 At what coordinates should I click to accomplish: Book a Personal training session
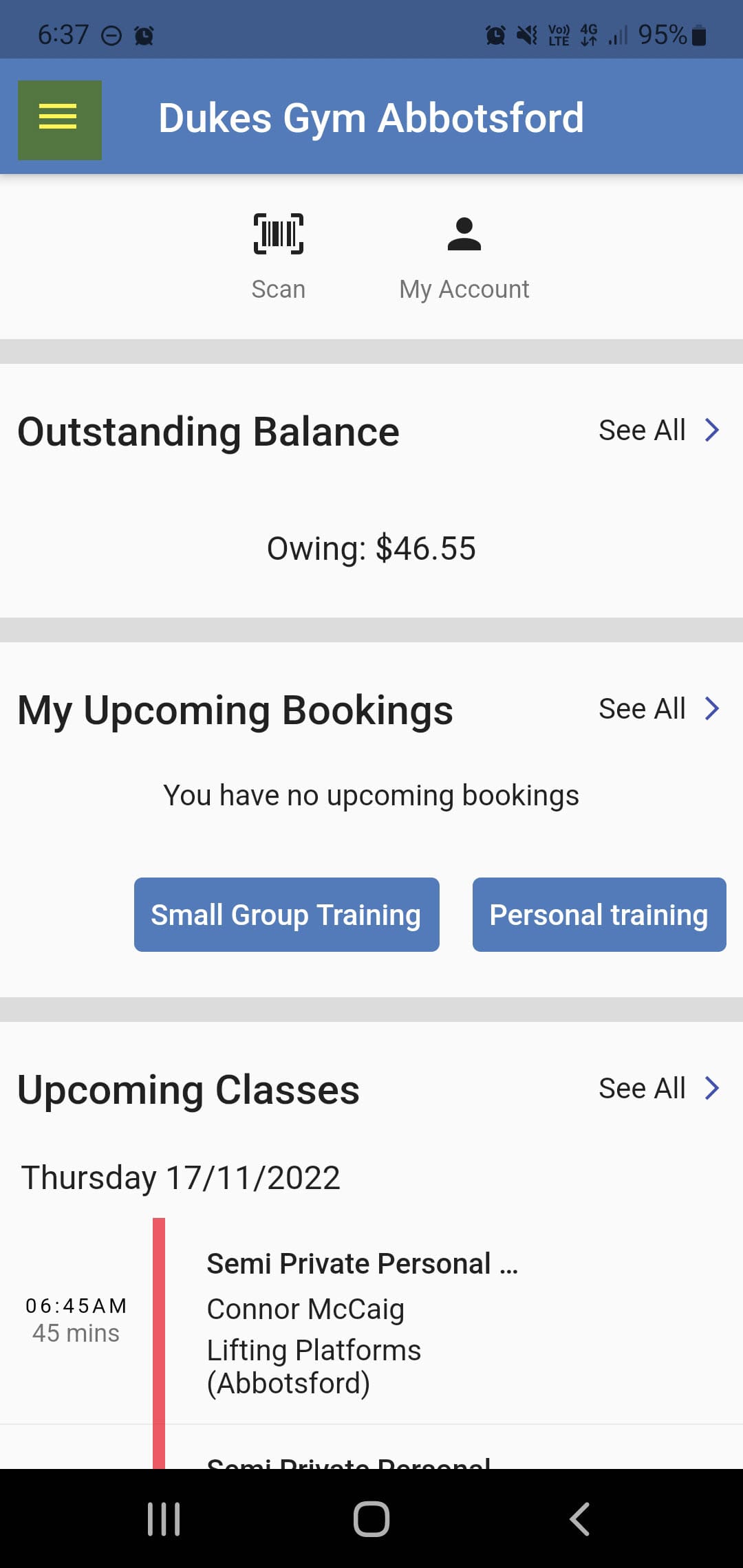(x=599, y=915)
